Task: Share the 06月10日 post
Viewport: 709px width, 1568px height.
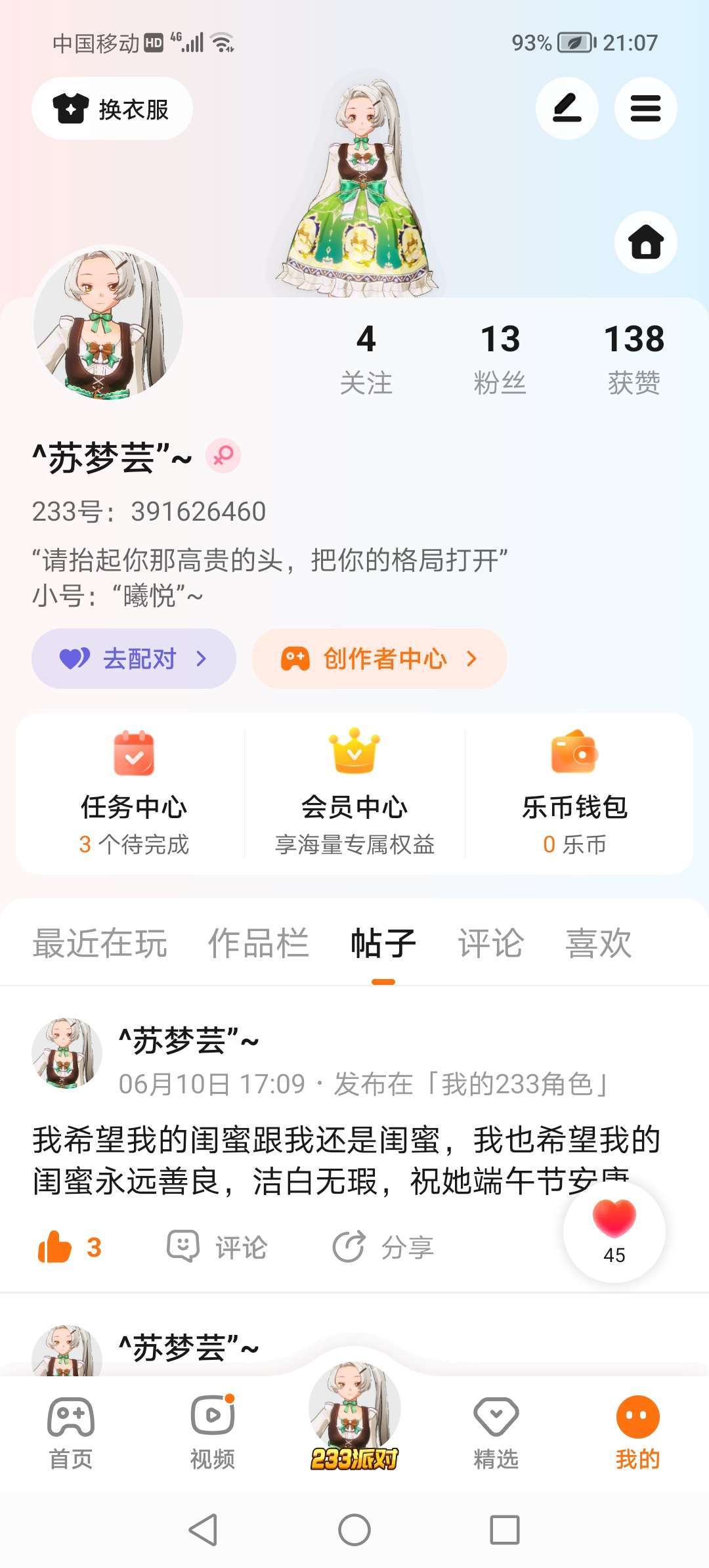Action: (x=383, y=1247)
